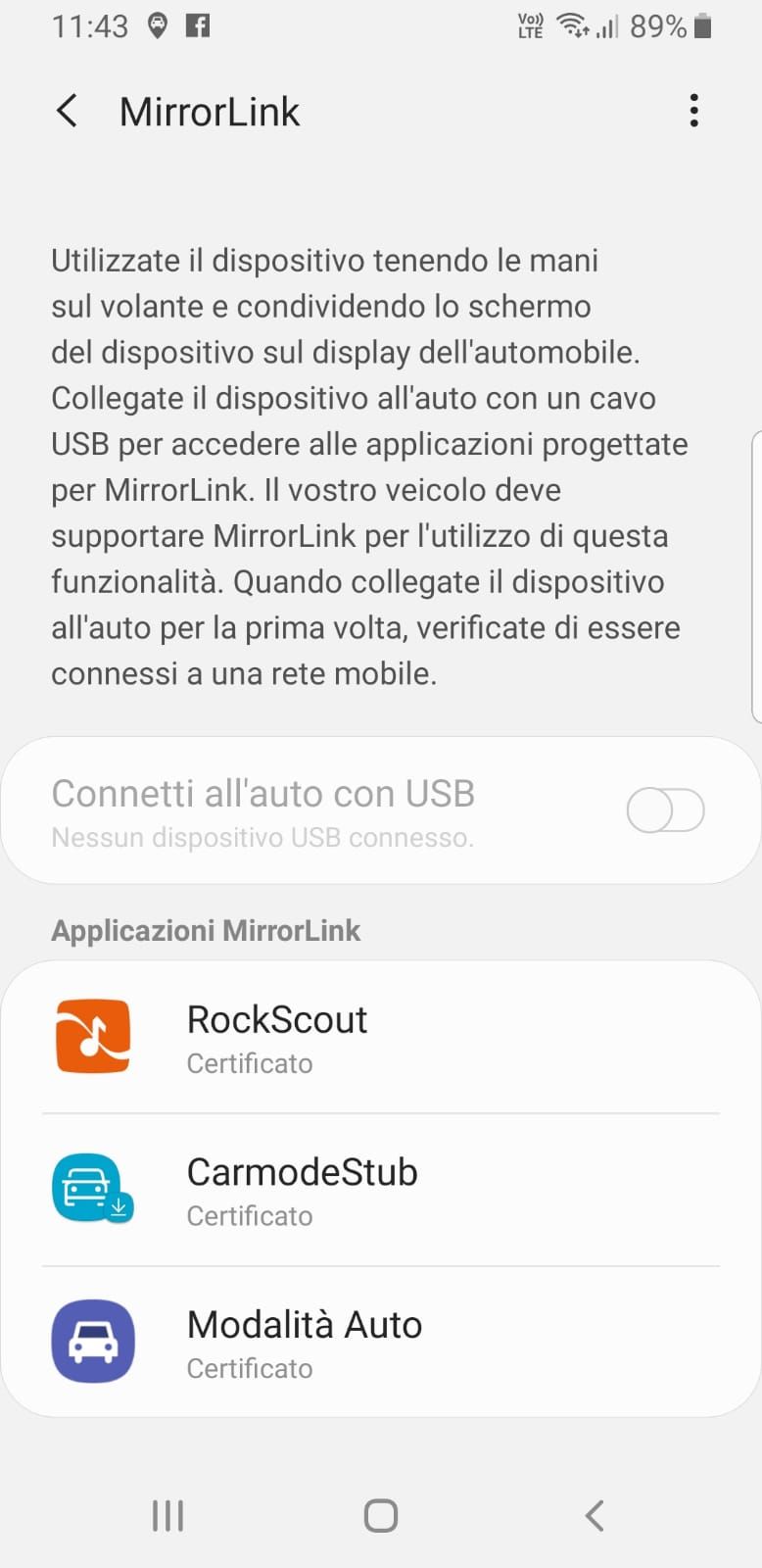Open the three-dot overflow menu
Viewport: 762px width, 1568px height.
pos(693,111)
